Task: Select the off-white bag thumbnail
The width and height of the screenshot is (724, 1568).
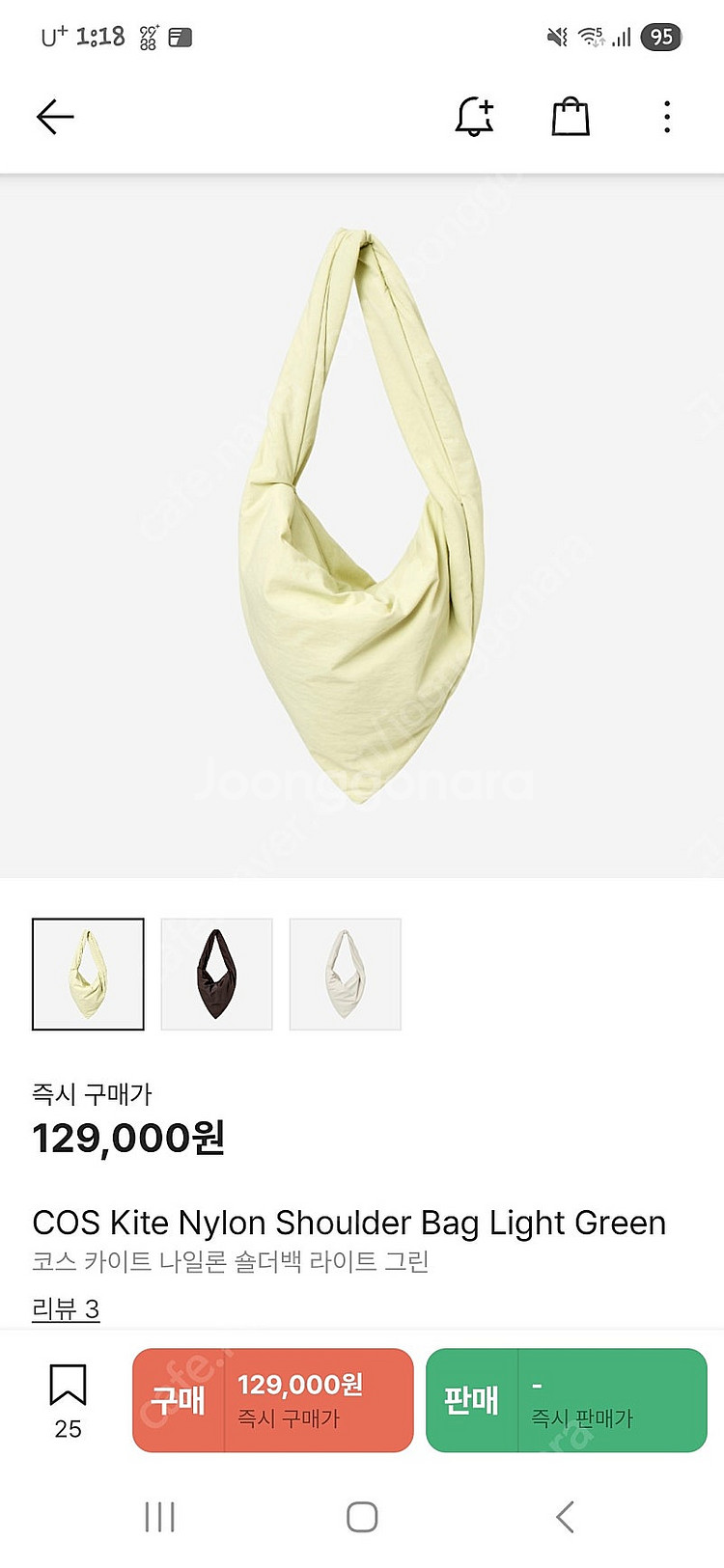Action: pos(345,974)
